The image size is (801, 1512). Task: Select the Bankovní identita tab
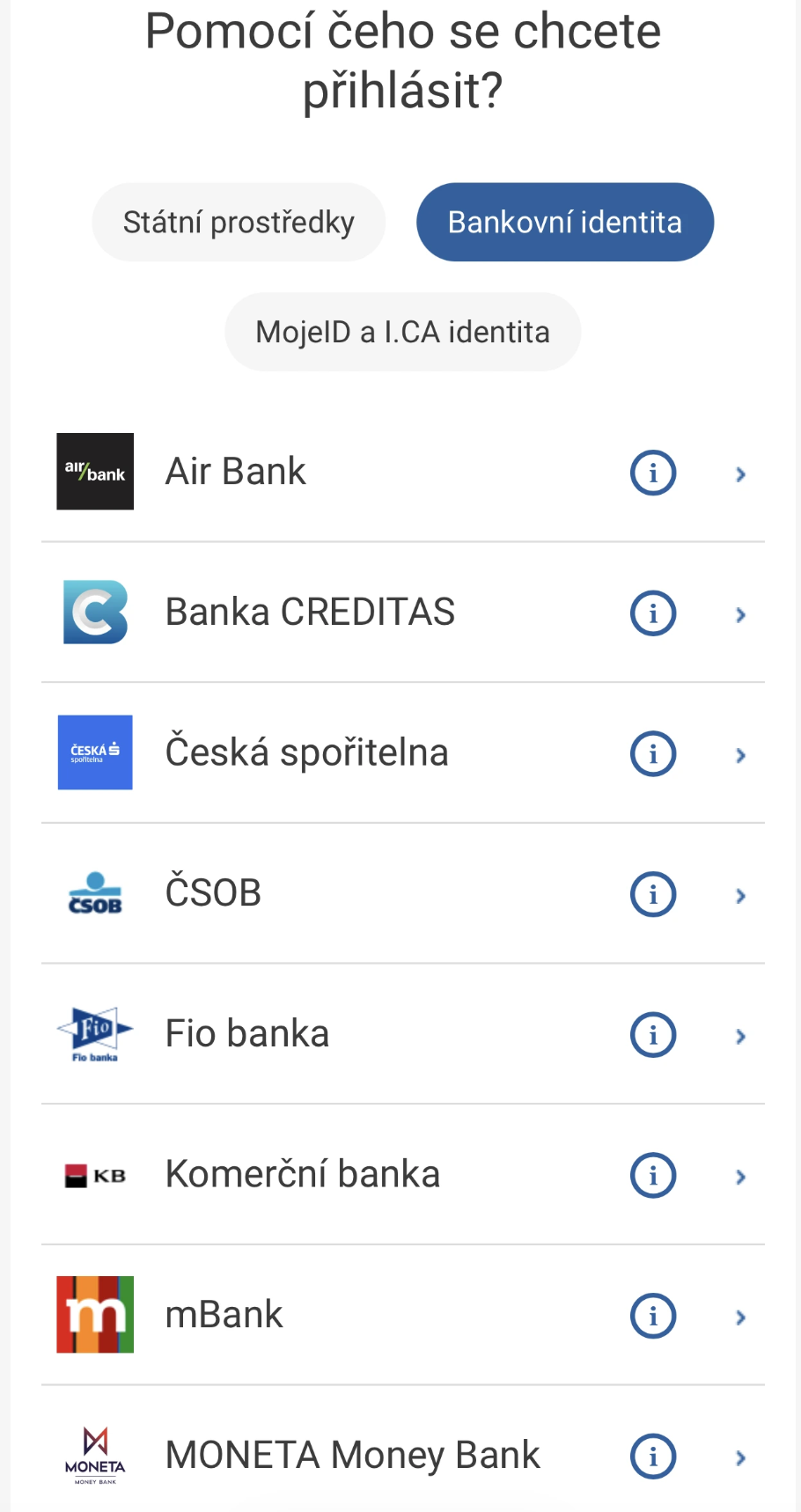point(564,223)
